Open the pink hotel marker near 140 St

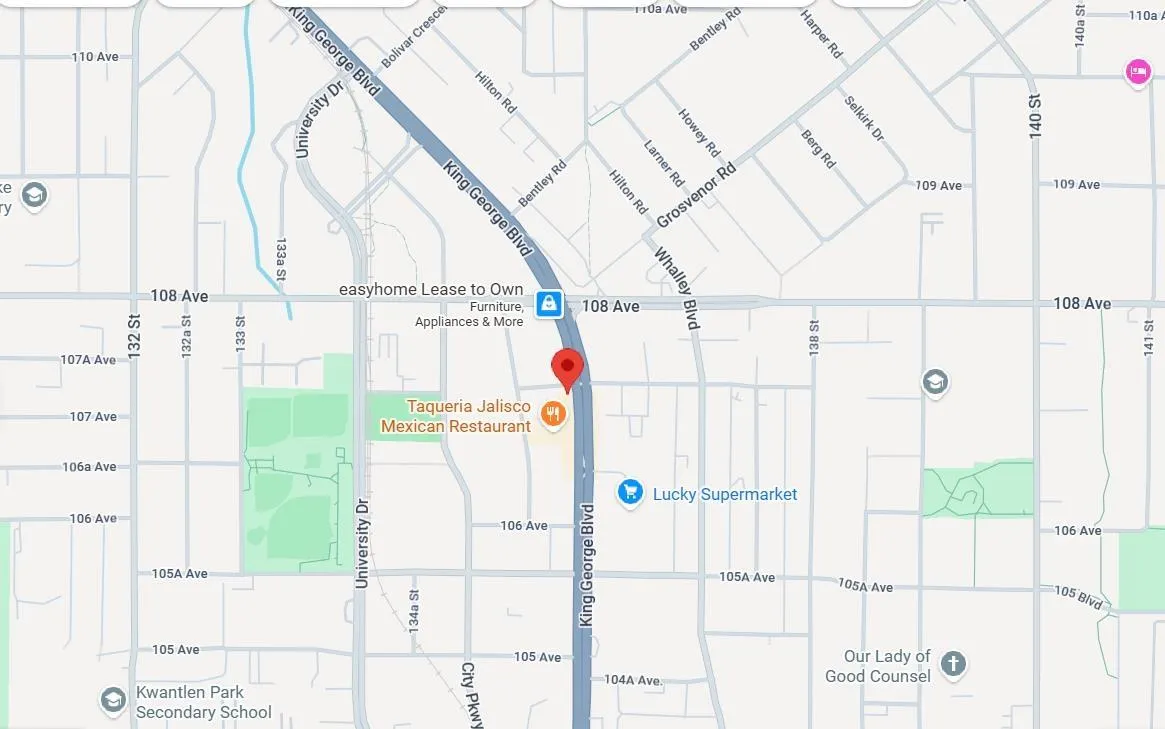(1137, 72)
